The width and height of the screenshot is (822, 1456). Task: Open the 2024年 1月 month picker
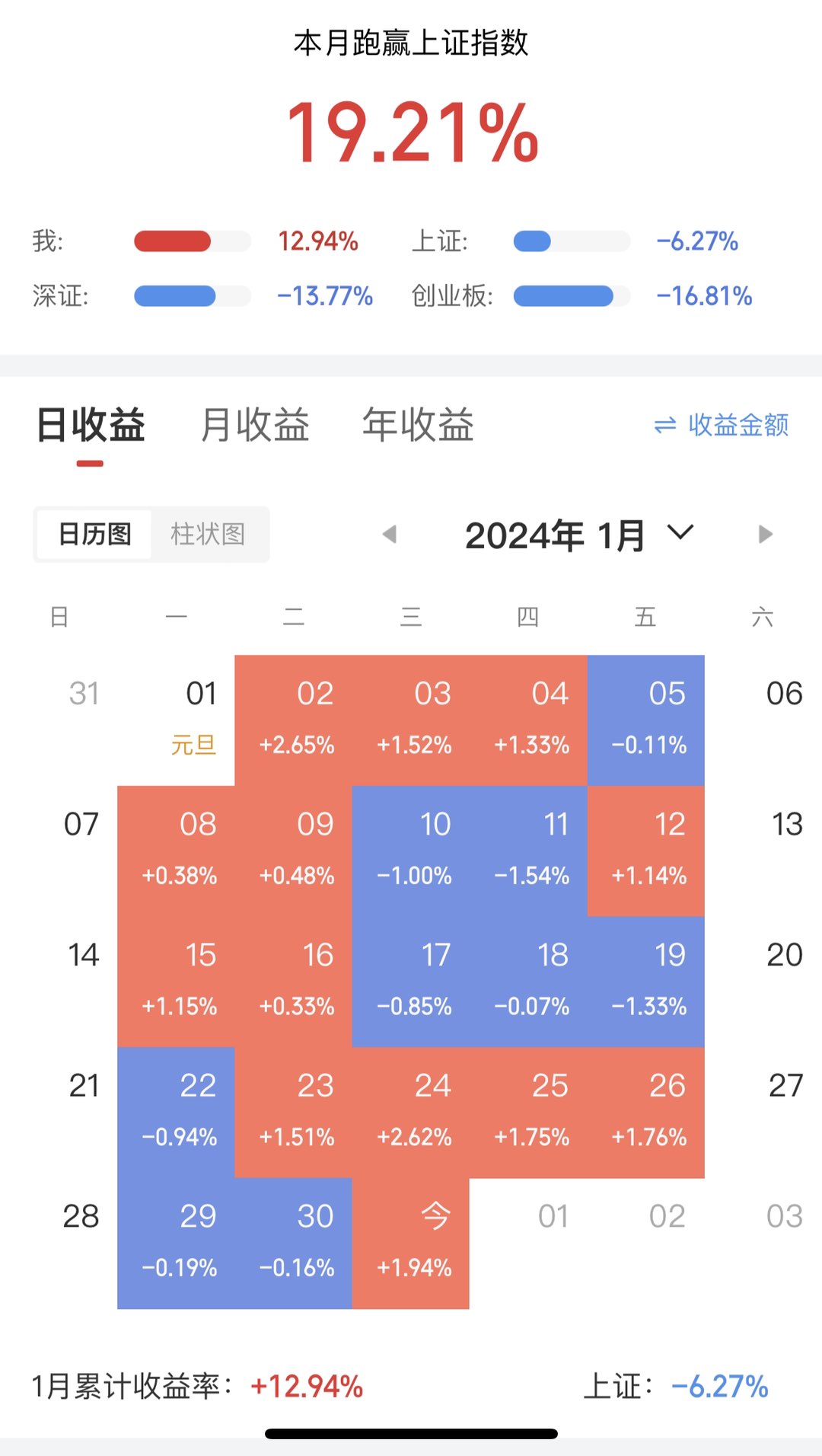coord(578,535)
